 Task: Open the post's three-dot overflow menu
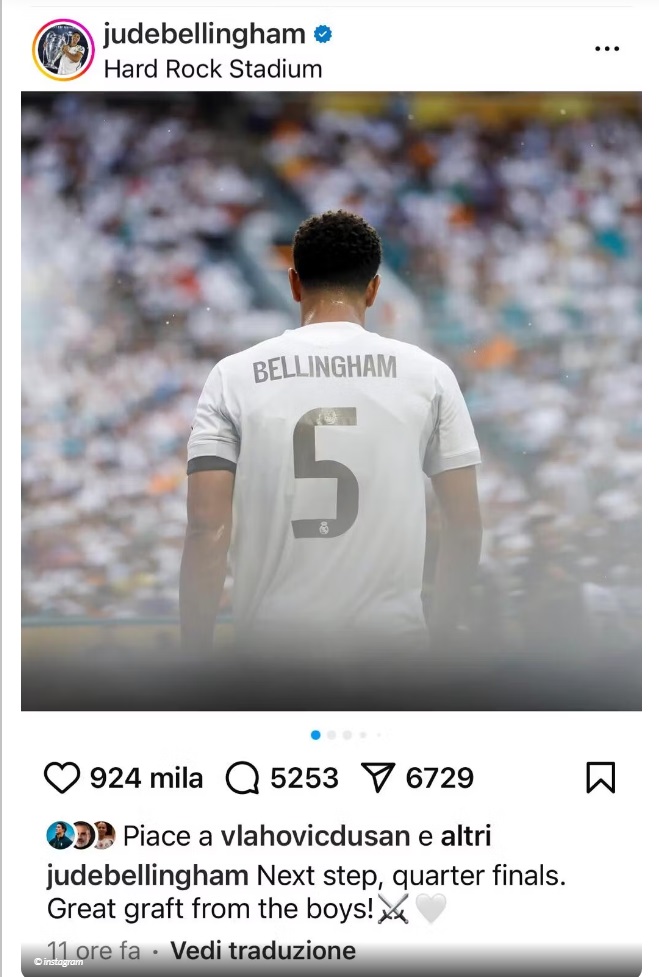point(606,49)
